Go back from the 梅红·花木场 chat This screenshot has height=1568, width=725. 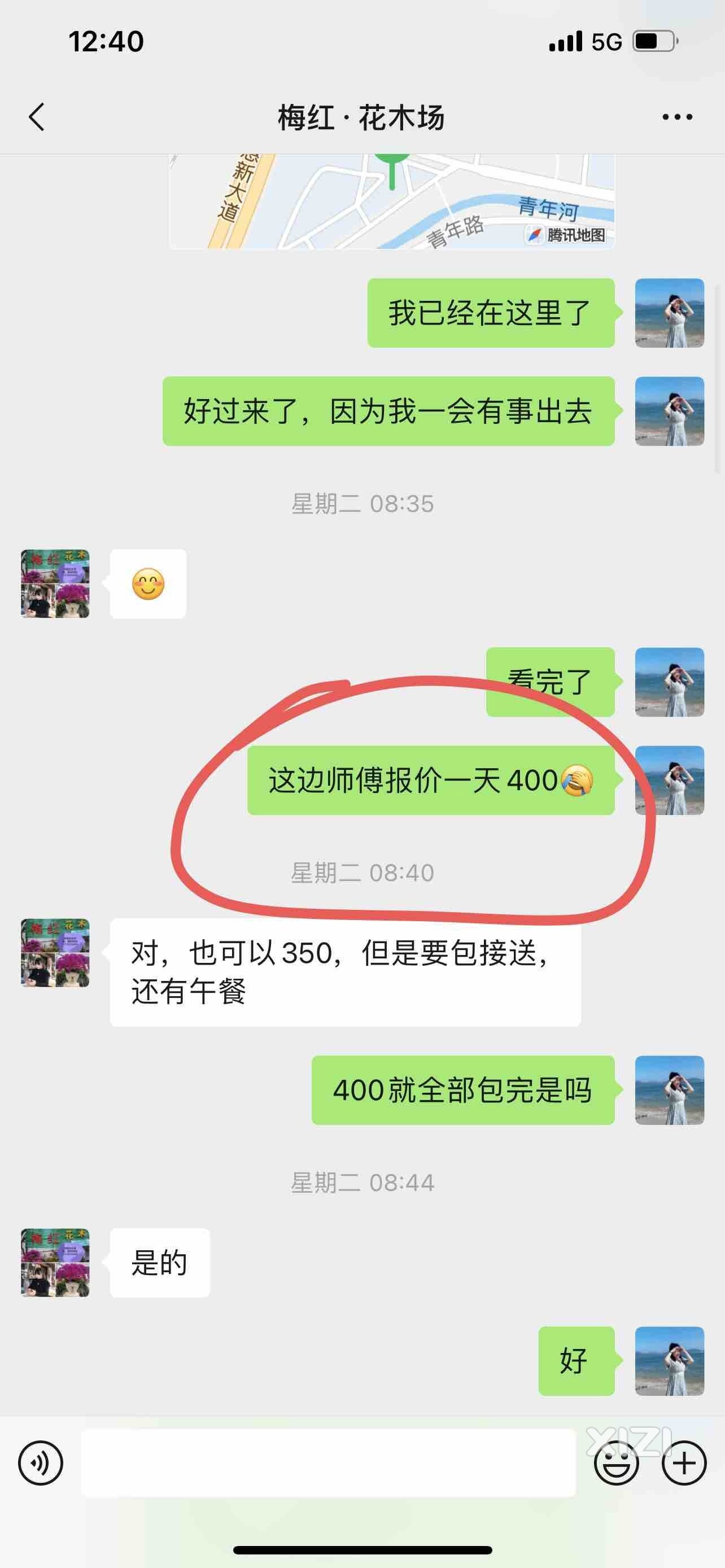[x=37, y=117]
